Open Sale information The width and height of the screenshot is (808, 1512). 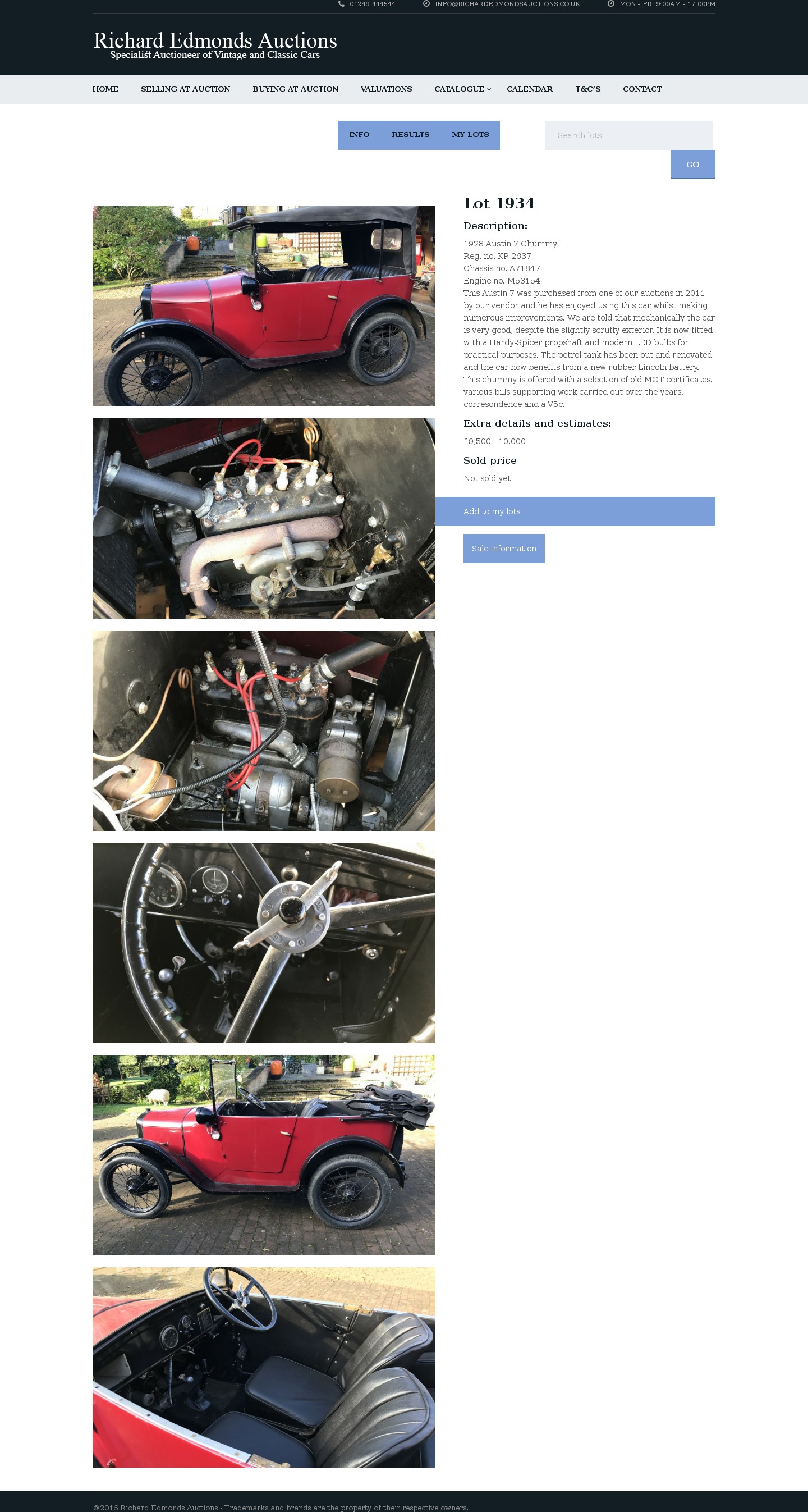pyautogui.click(x=503, y=549)
